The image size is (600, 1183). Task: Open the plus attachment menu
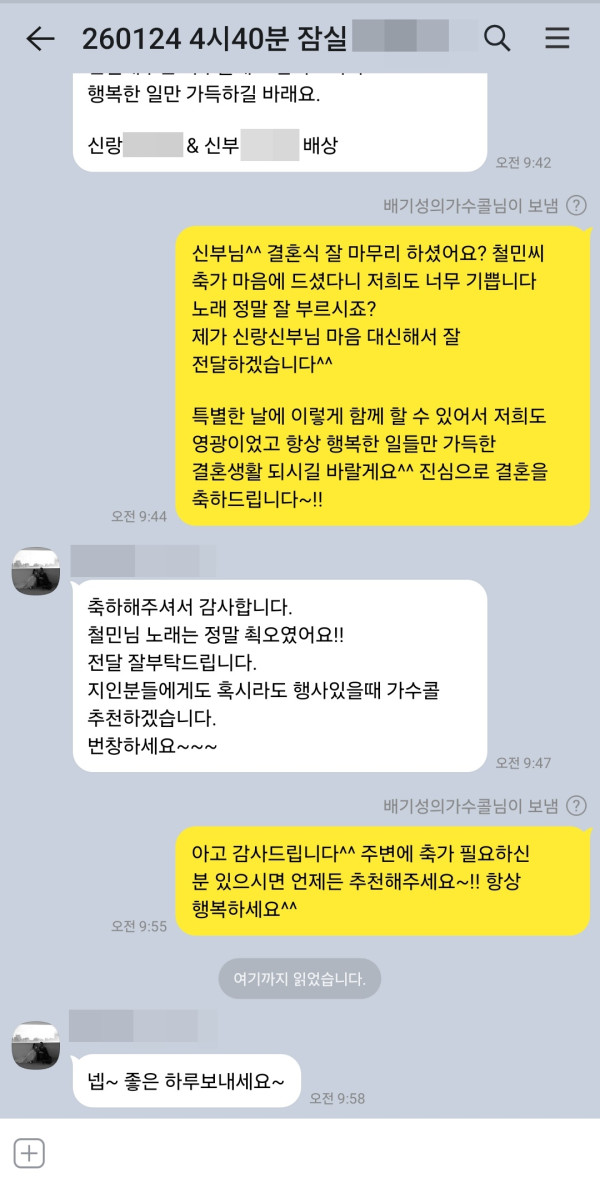[30, 1153]
